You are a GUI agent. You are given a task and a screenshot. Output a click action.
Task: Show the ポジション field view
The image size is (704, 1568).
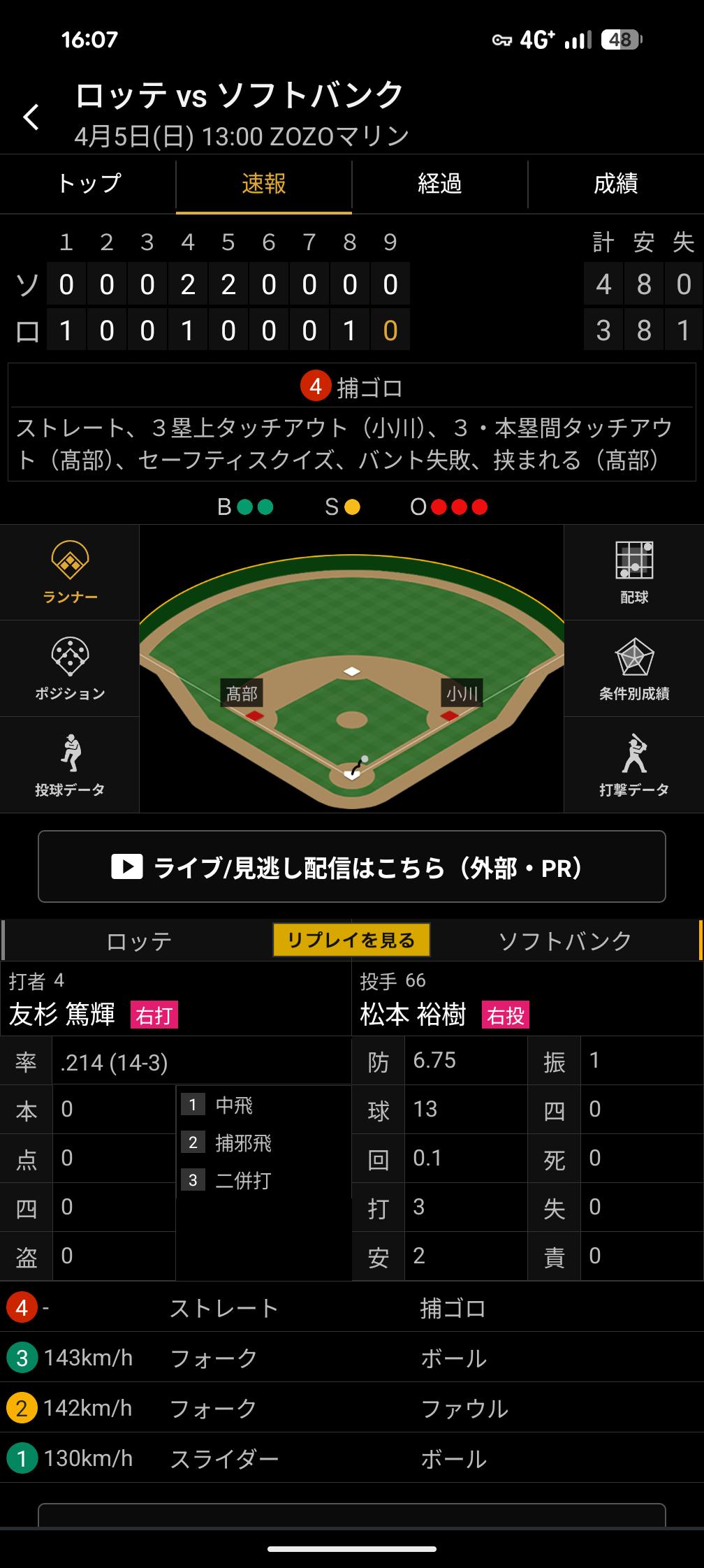tap(70, 668)
